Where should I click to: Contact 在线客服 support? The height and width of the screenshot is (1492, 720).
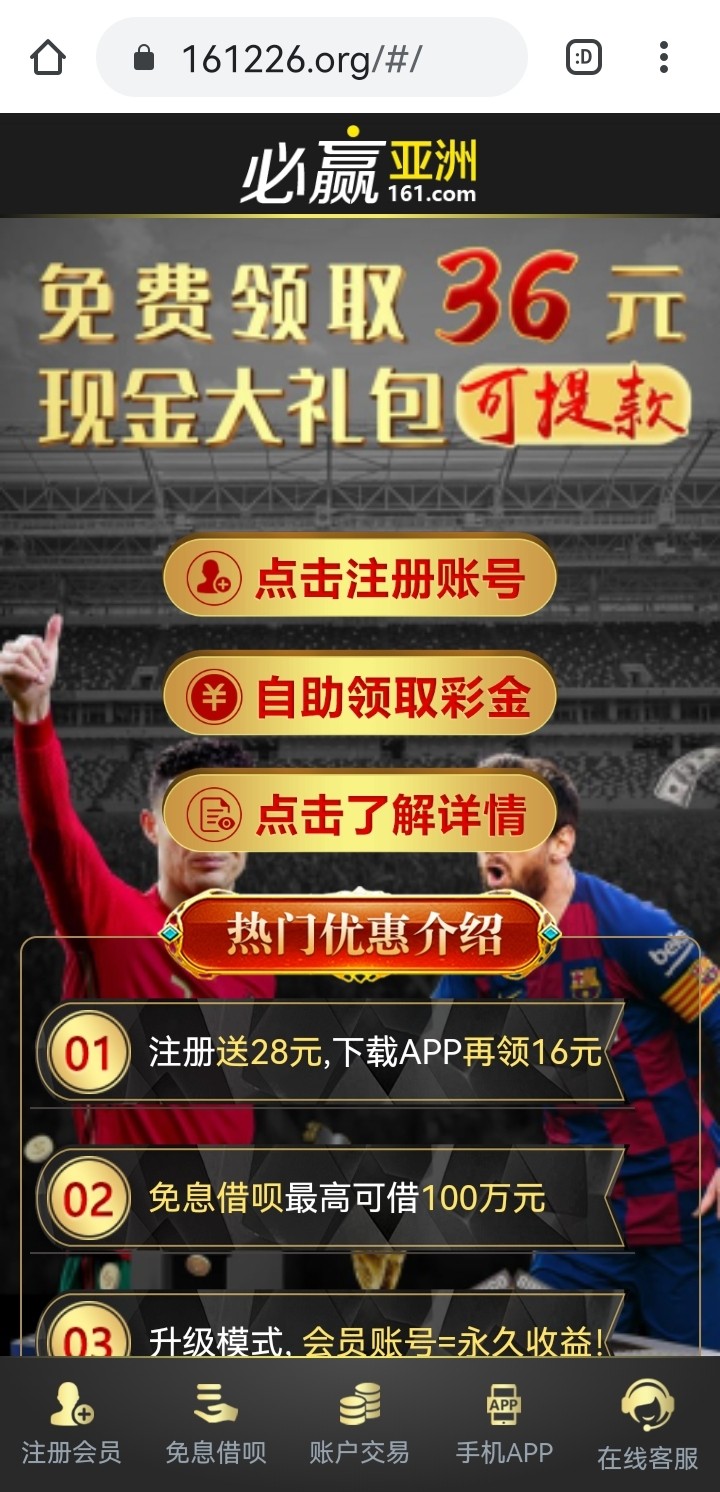[x=647, y=1426]
